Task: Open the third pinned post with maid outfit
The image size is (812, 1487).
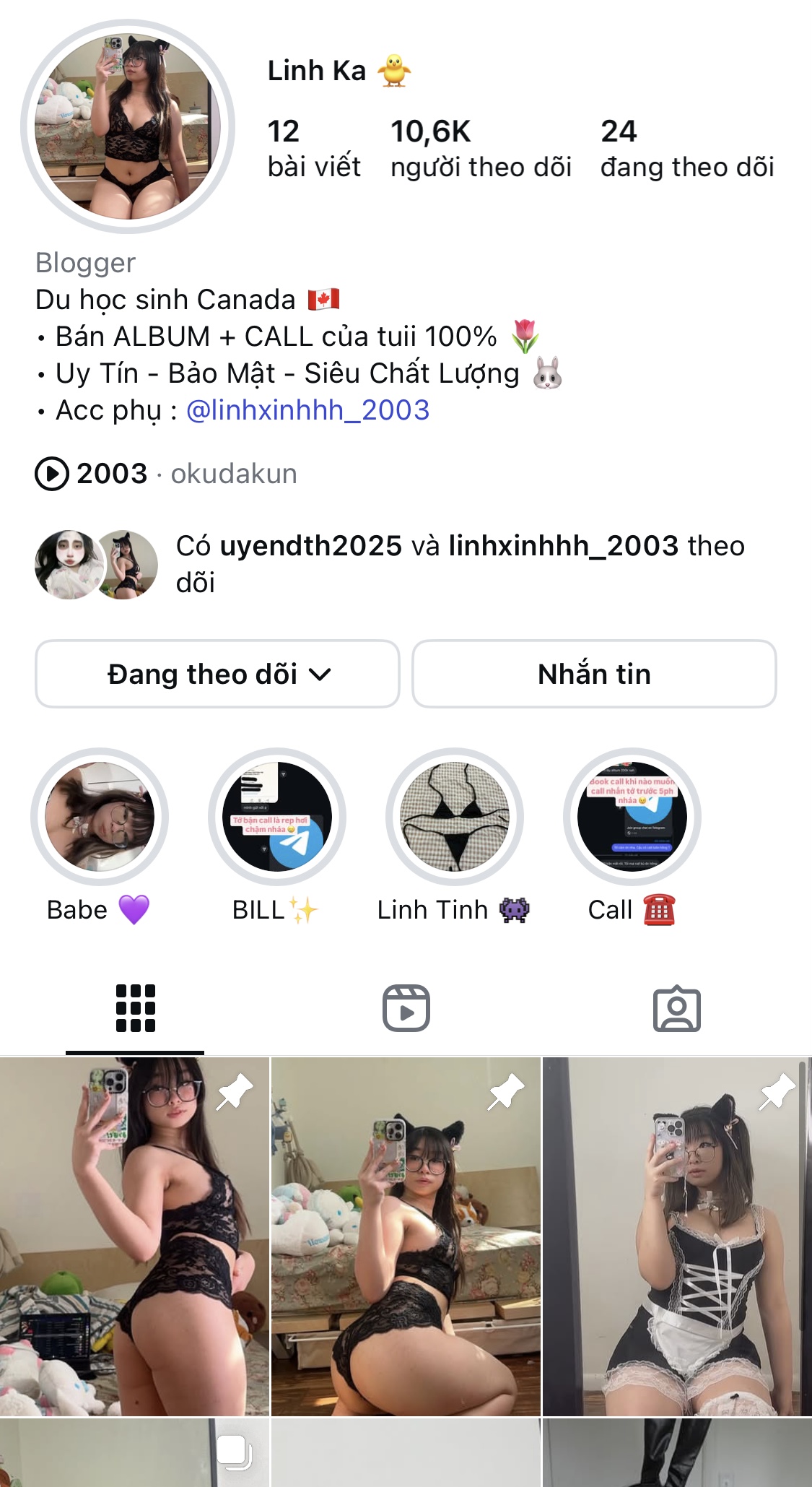Action: pos(676,1236)
